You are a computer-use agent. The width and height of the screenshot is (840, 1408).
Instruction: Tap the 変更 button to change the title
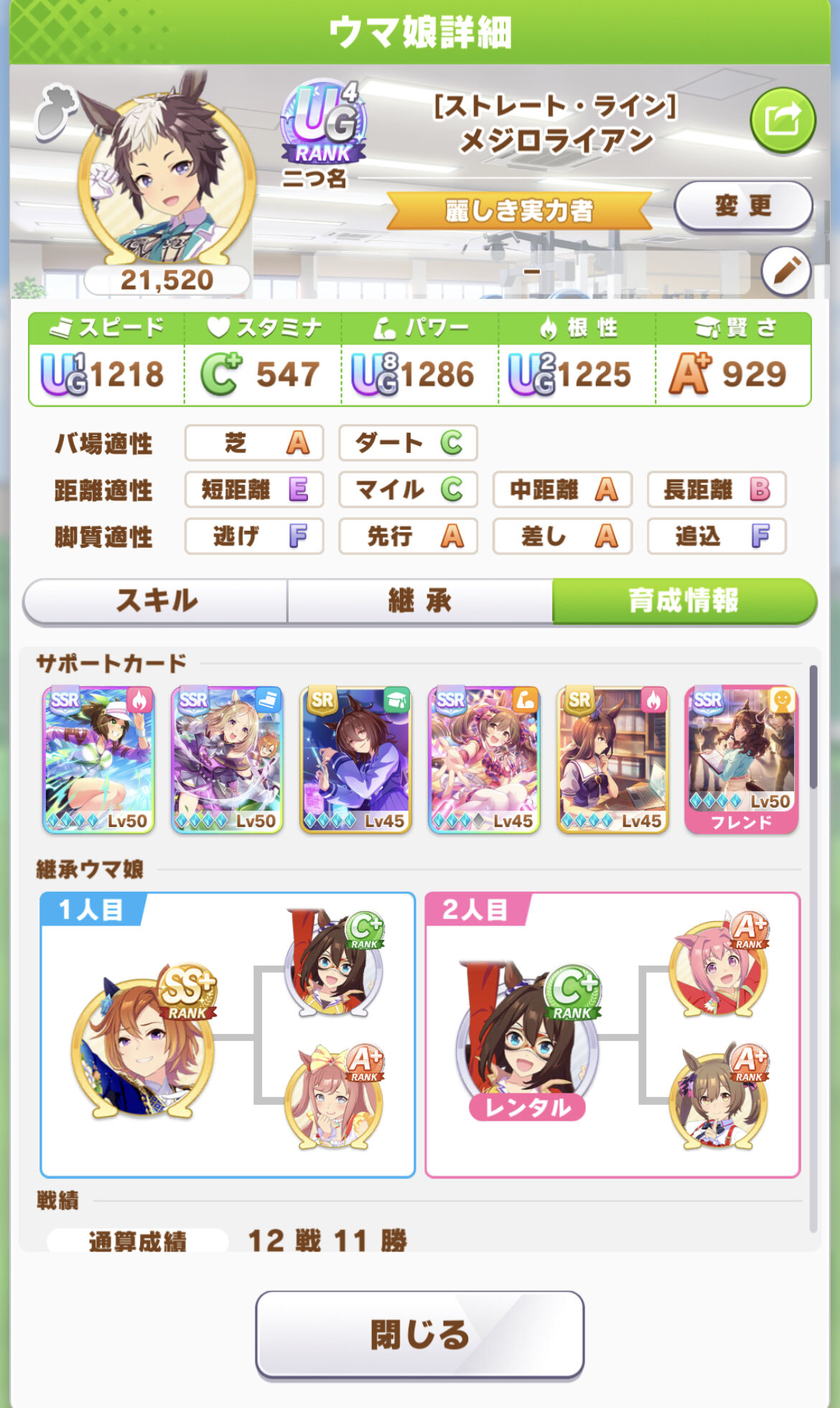tap(743, 206)
